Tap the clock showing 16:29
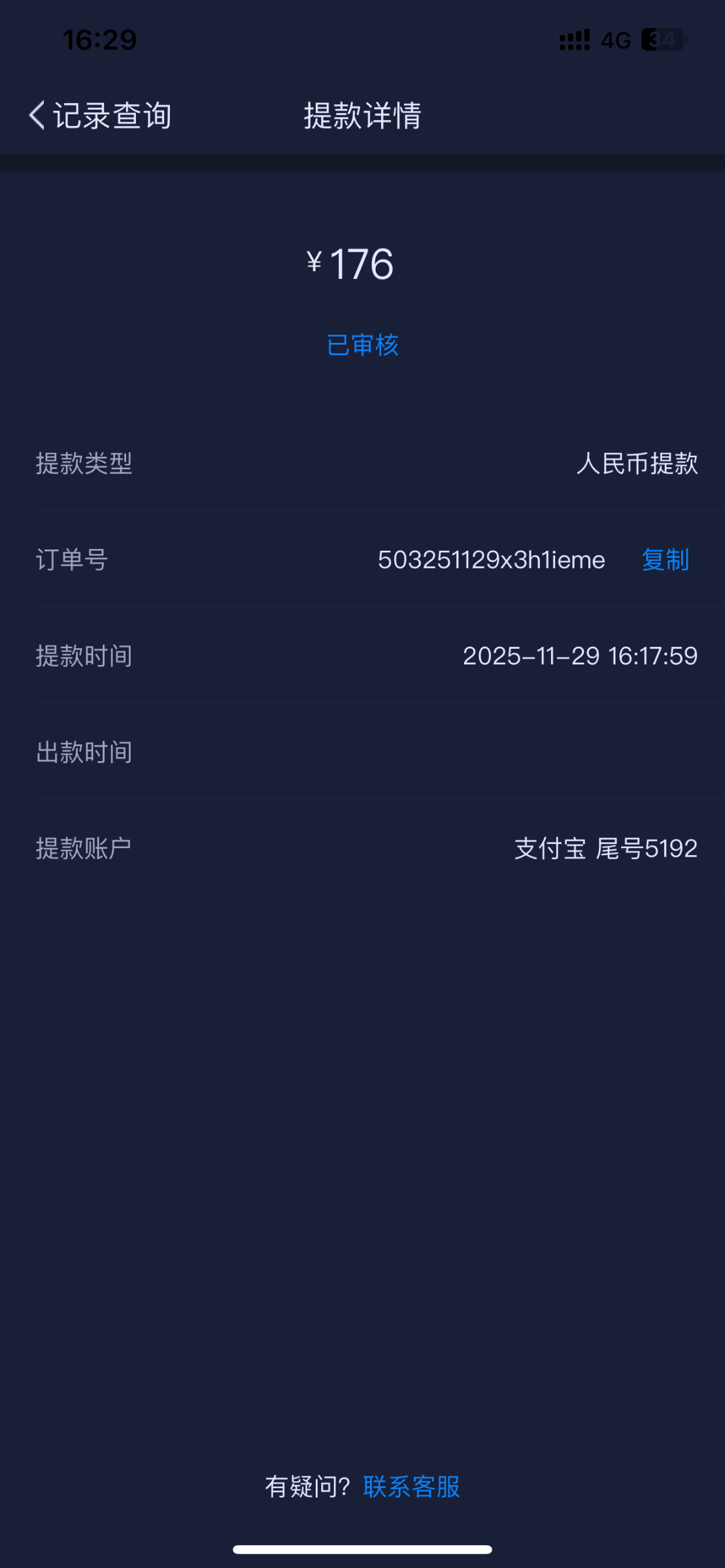This screenshot has height=1568, width=725. [100, 39]
